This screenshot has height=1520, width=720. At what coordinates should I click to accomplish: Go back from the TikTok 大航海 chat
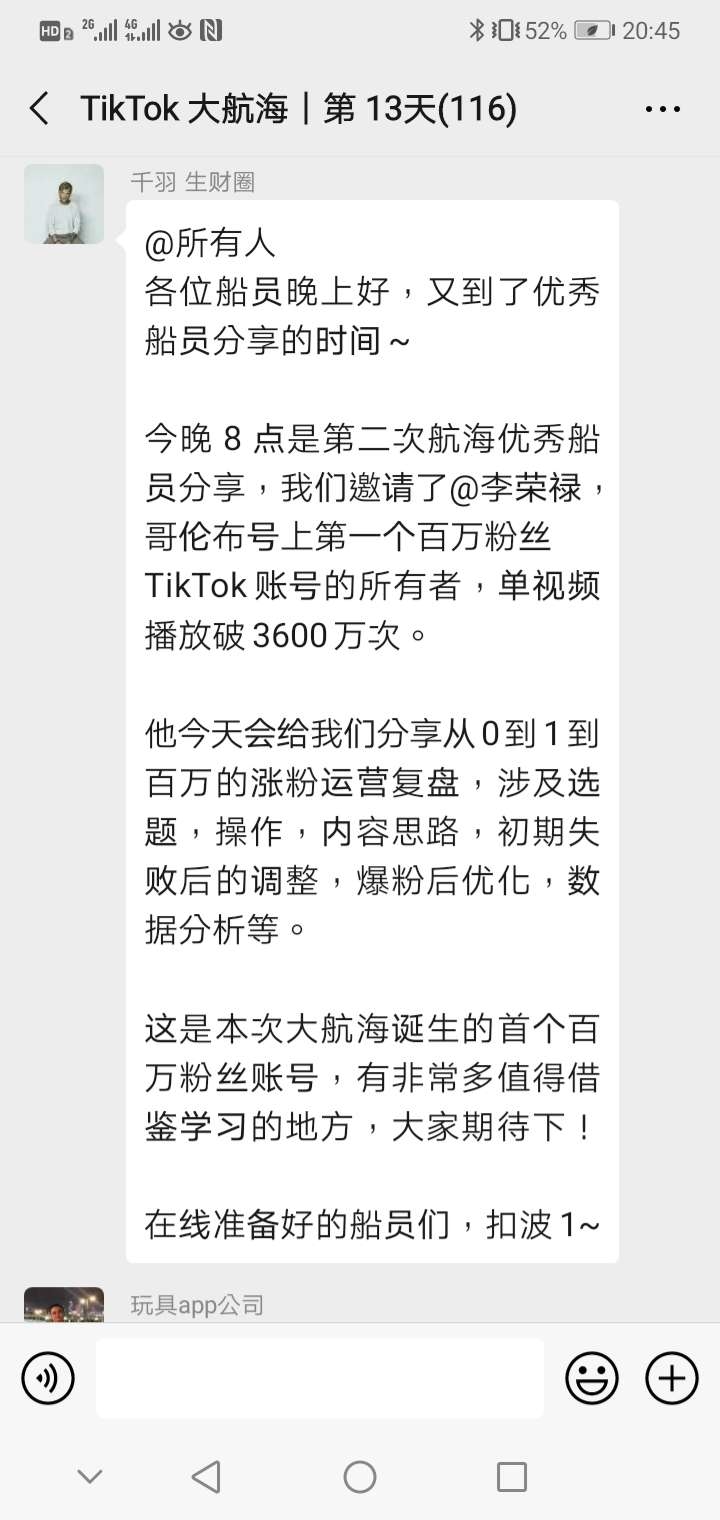40,109
